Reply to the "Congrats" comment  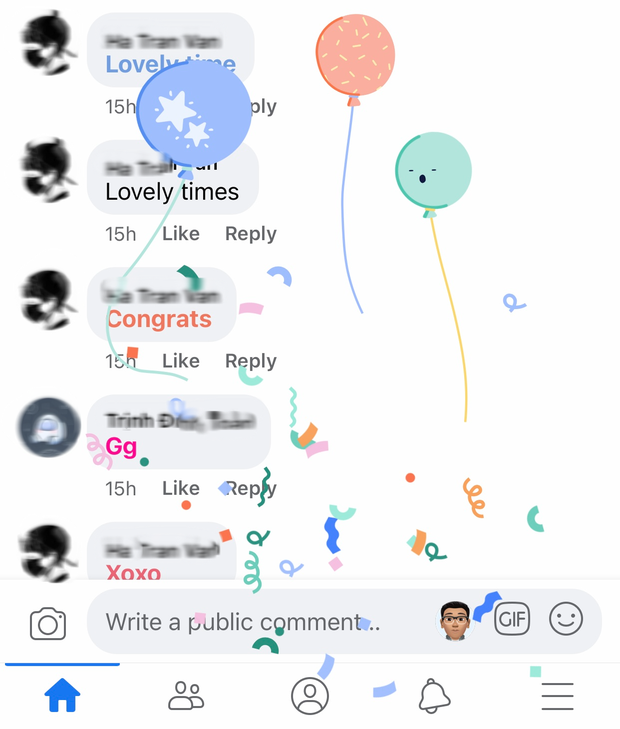[250, 361]
